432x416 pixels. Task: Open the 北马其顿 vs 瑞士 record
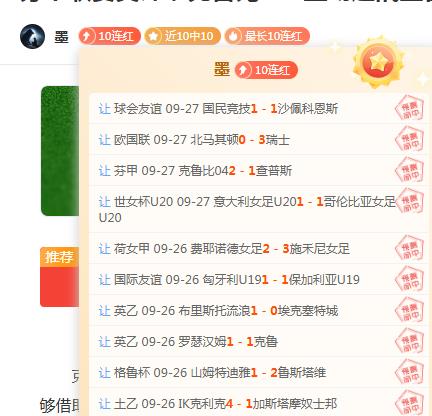click(x=259, y=140)
